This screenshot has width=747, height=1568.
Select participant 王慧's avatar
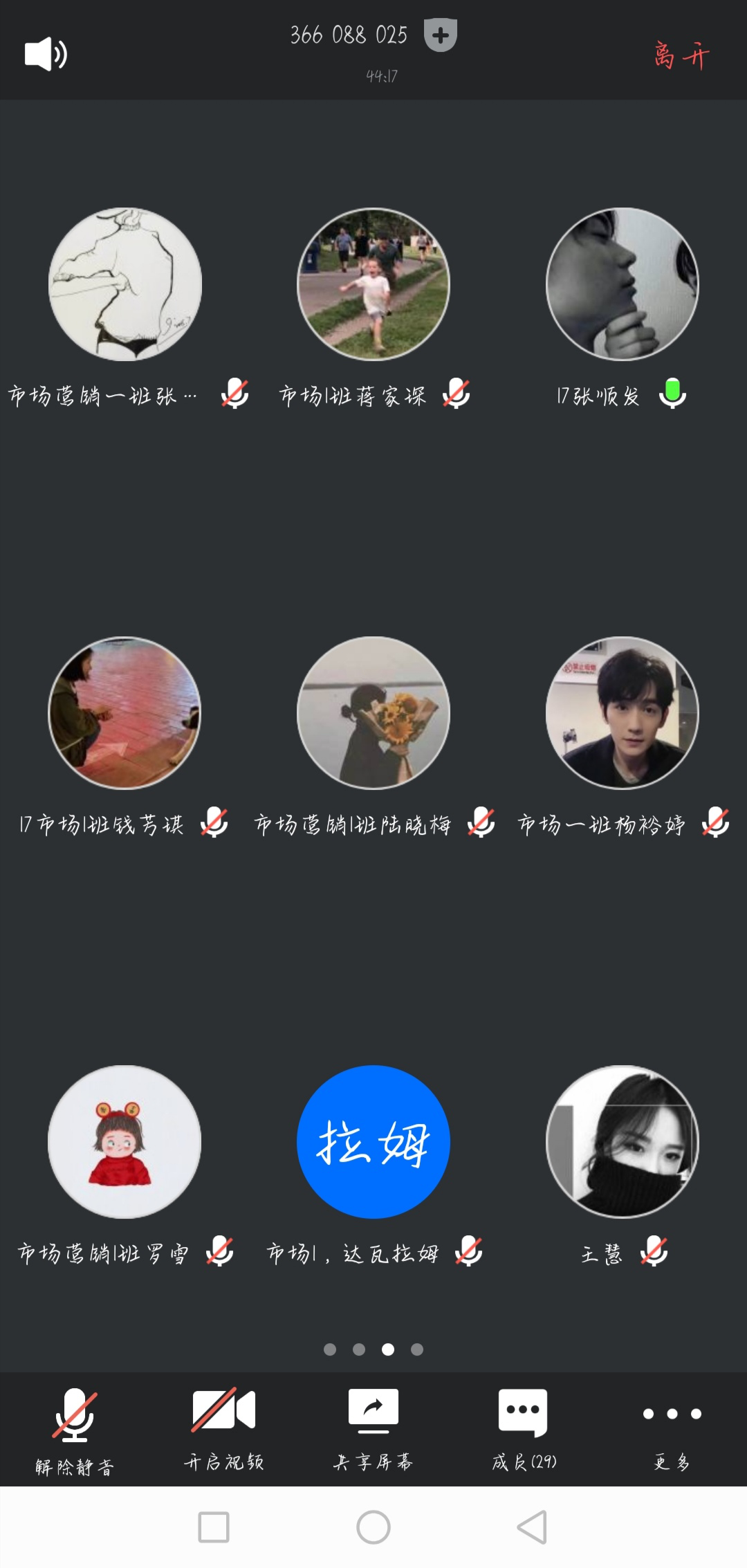[622, 1141]
